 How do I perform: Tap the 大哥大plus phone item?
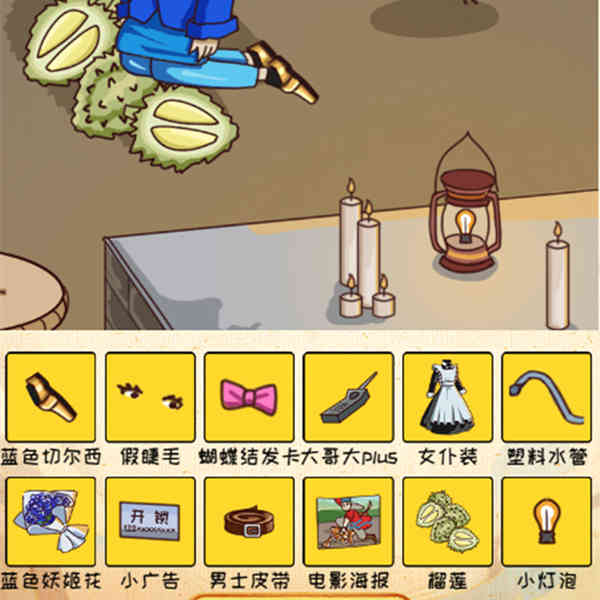click(348, 397)
